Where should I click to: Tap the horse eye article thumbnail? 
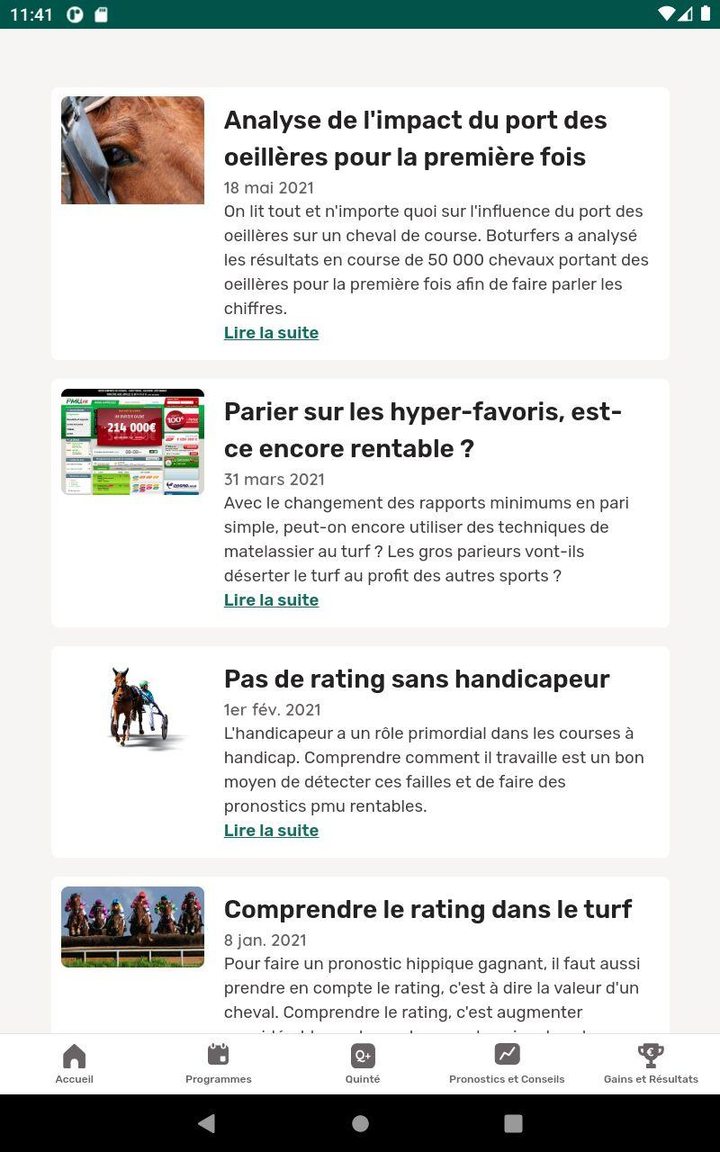tap(132, 150)
